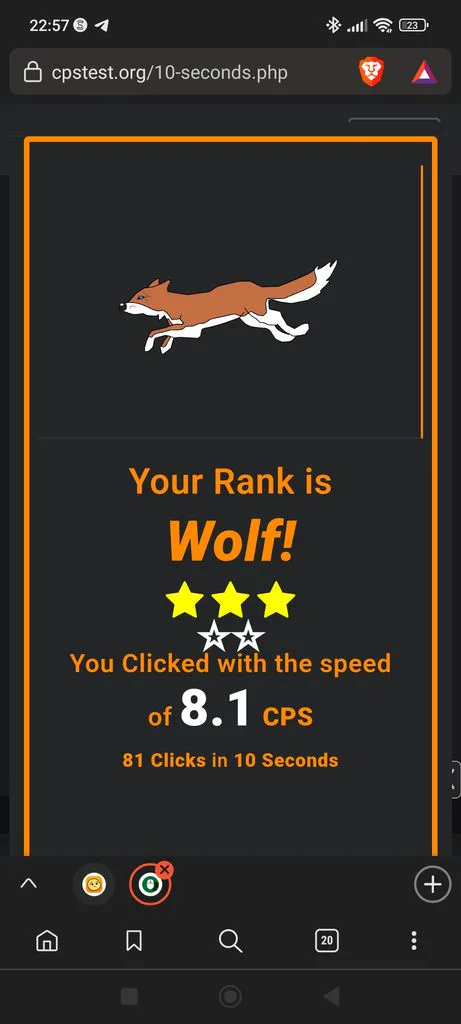This screenshot has height=1024, width=461.
Task: Add a new tab with the plus button
Action: pyautogui.click(x=432, y=884)
